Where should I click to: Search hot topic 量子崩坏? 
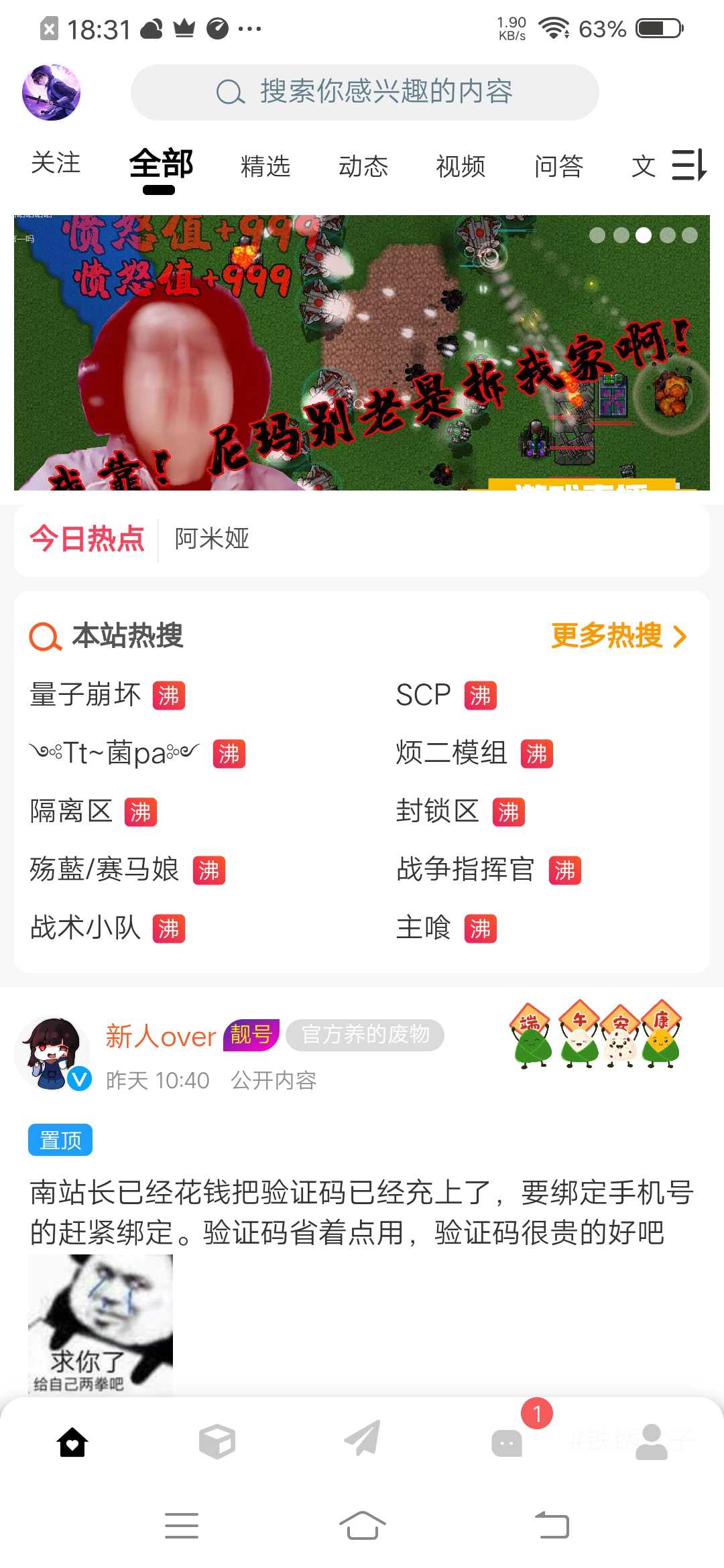click(x=86, y=695)
